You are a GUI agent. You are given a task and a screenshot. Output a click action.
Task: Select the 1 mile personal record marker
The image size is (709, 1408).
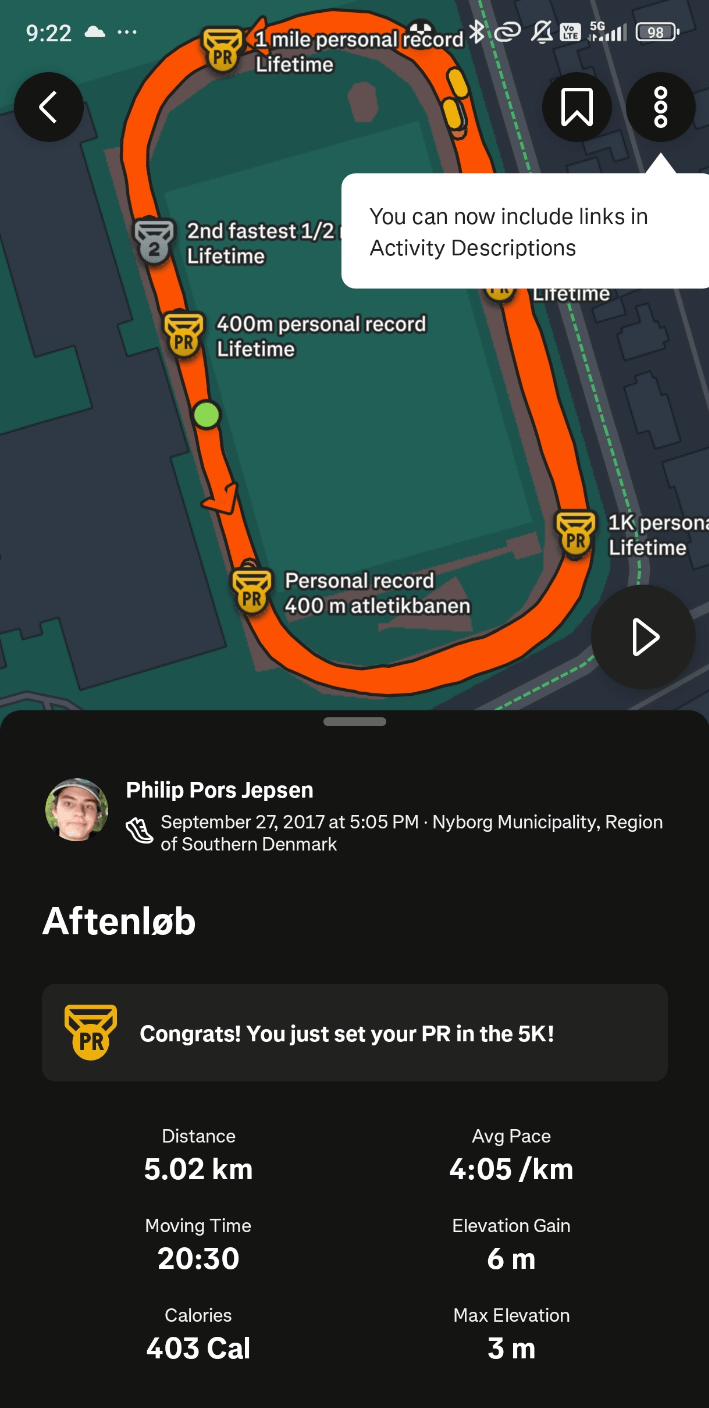pyautogui.click(x=222, y=49)
